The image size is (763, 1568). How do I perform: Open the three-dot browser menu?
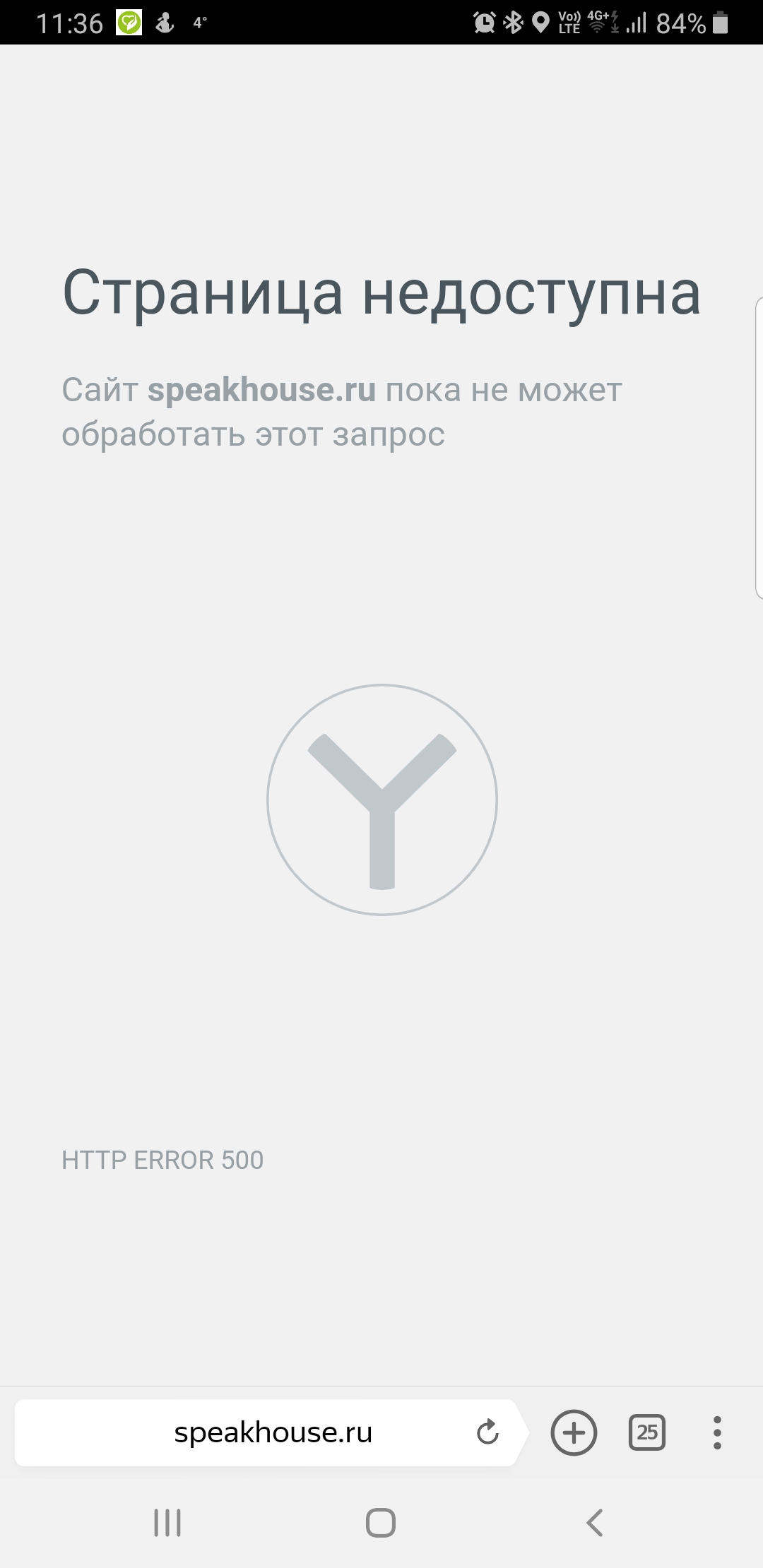click(717, 1432)
